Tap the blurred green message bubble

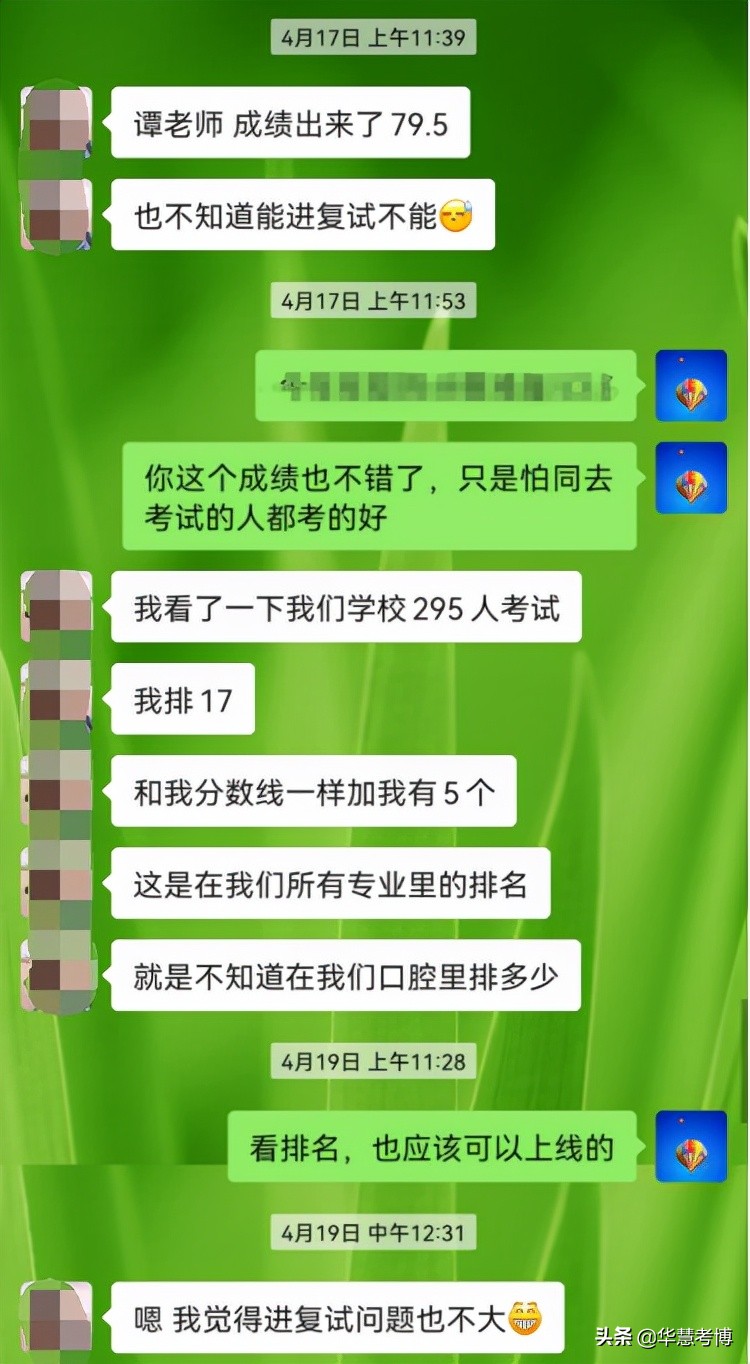[x=445, y=385]
